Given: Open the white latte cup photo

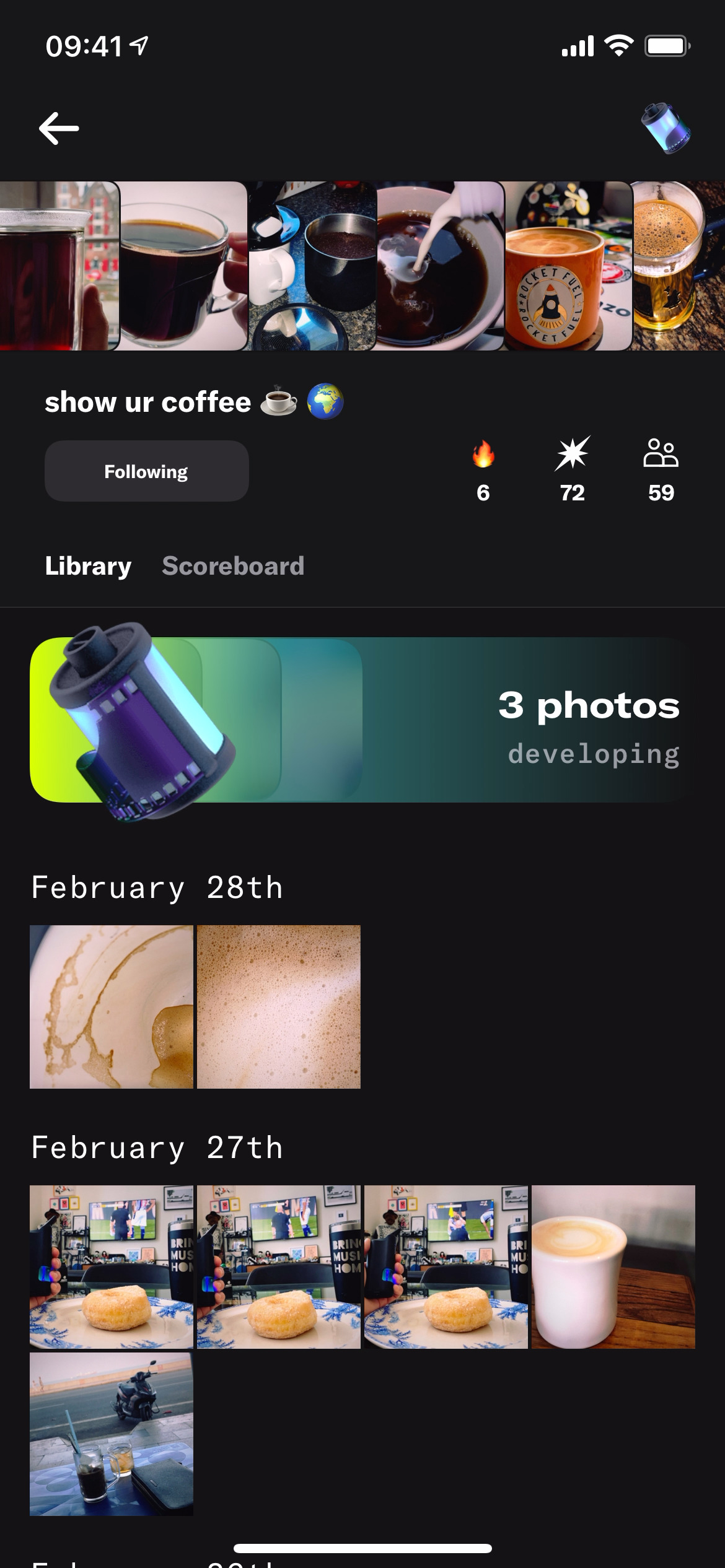Looking at the screenshot, I should coord(613,1267).
